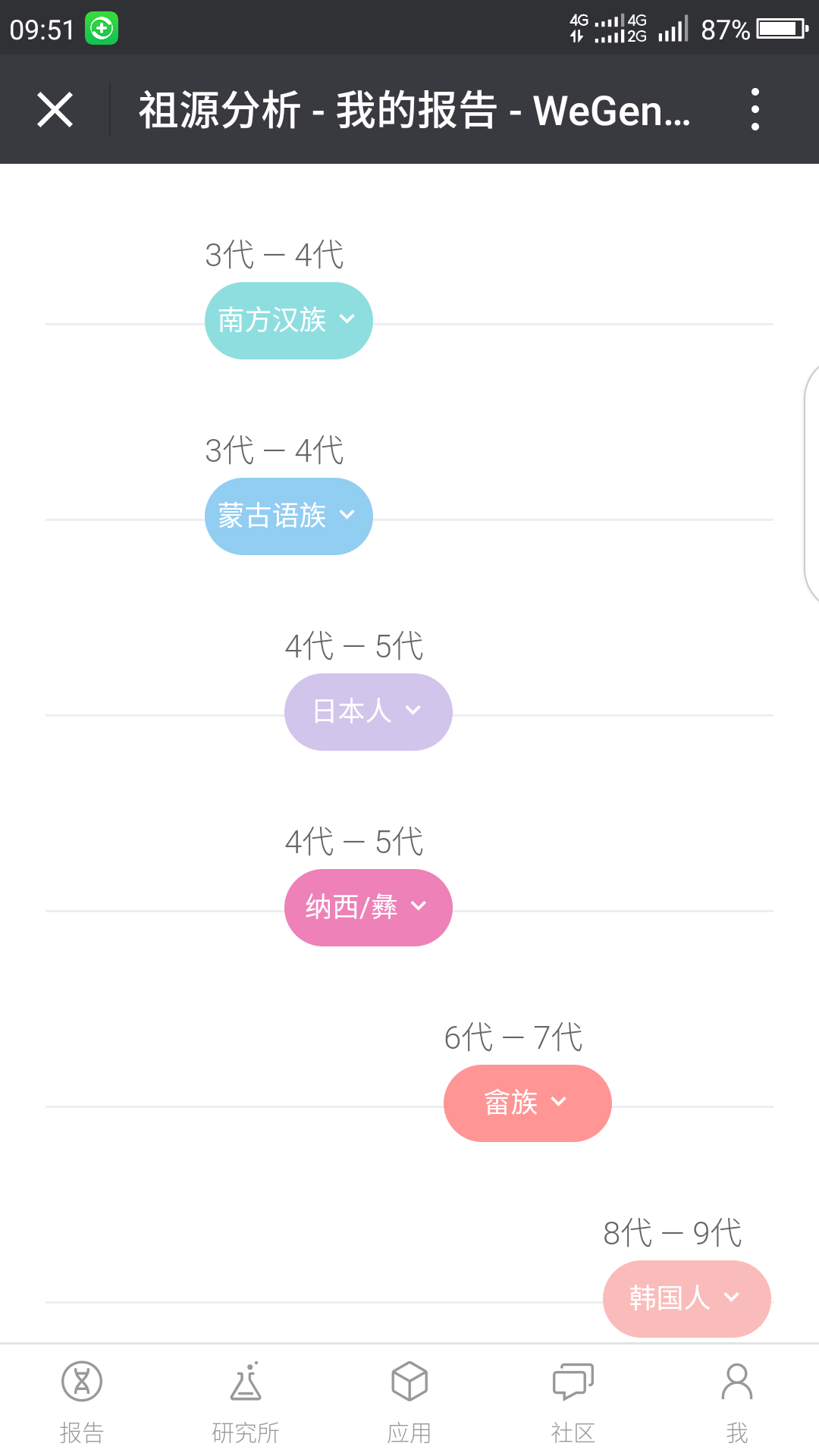Expand the 南方汉族 chip
The image size is (819, 1456).
click(289, 321)
